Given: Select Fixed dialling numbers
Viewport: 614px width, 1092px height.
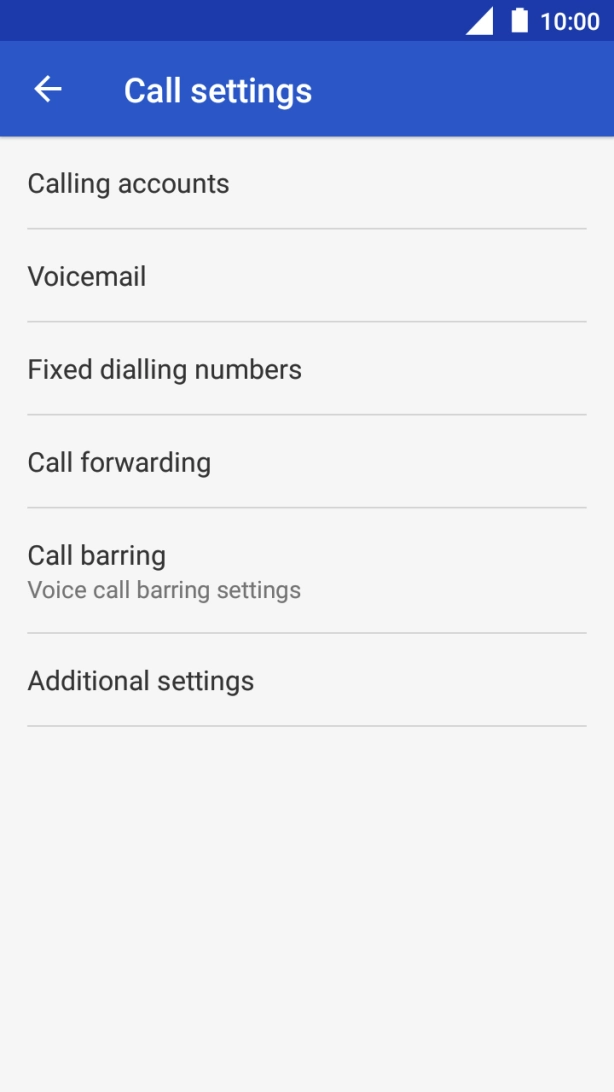Looking at the screenshot, I should pos(307,368).
